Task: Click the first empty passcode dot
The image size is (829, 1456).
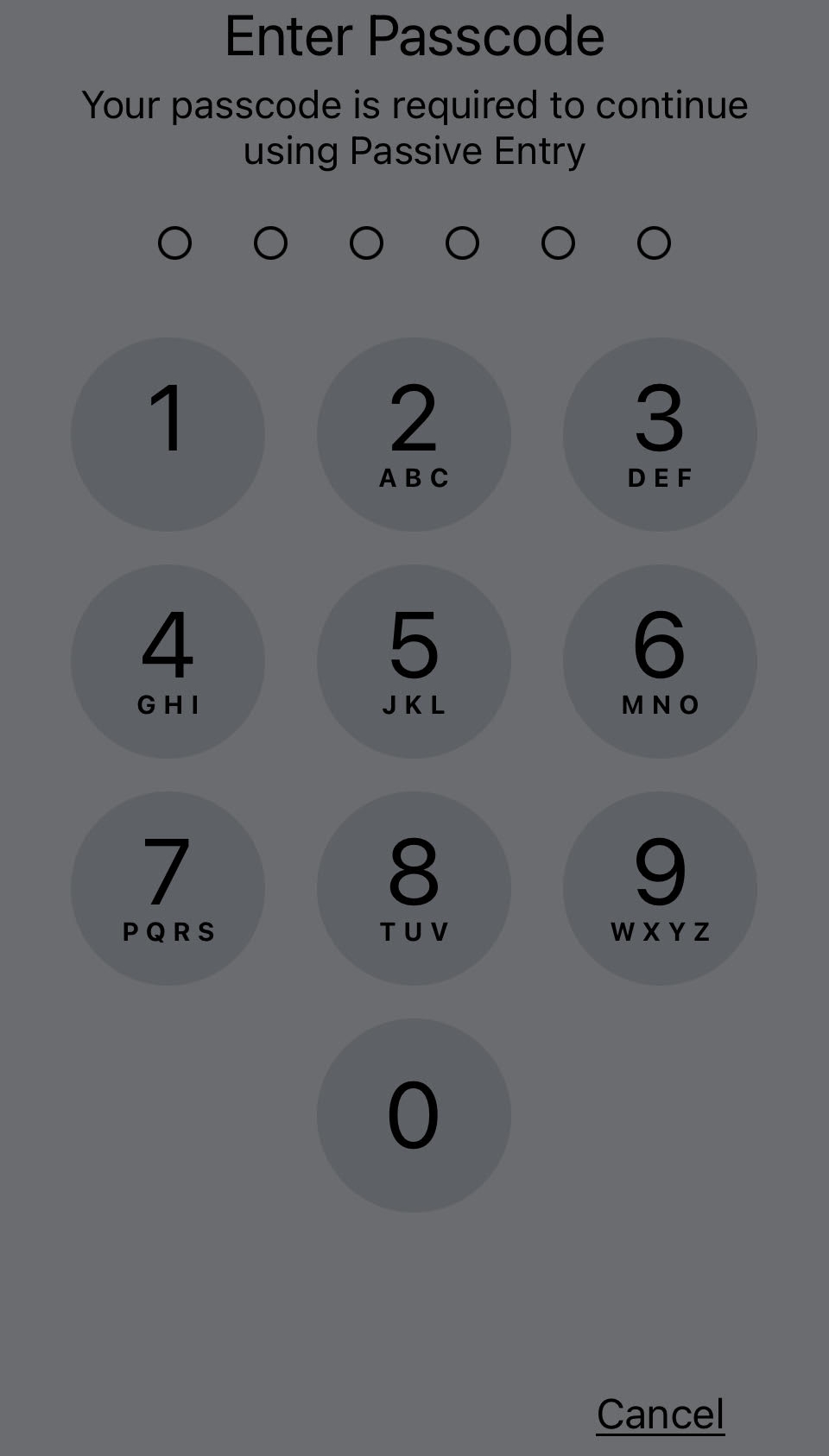Action: [x=175, y=243]
